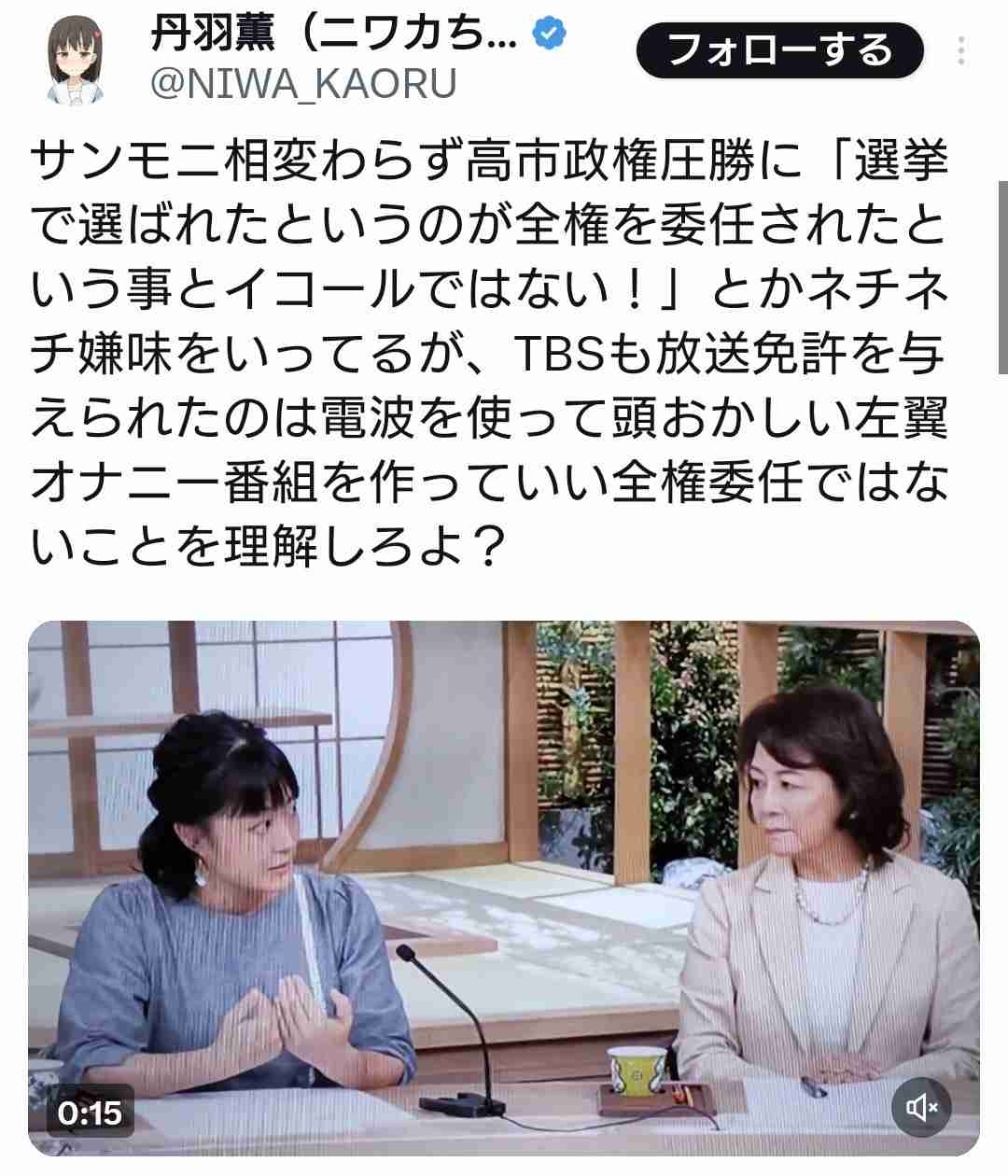Play the embedded video
The image size is (1008, 1176).
(x=504, y=887)
